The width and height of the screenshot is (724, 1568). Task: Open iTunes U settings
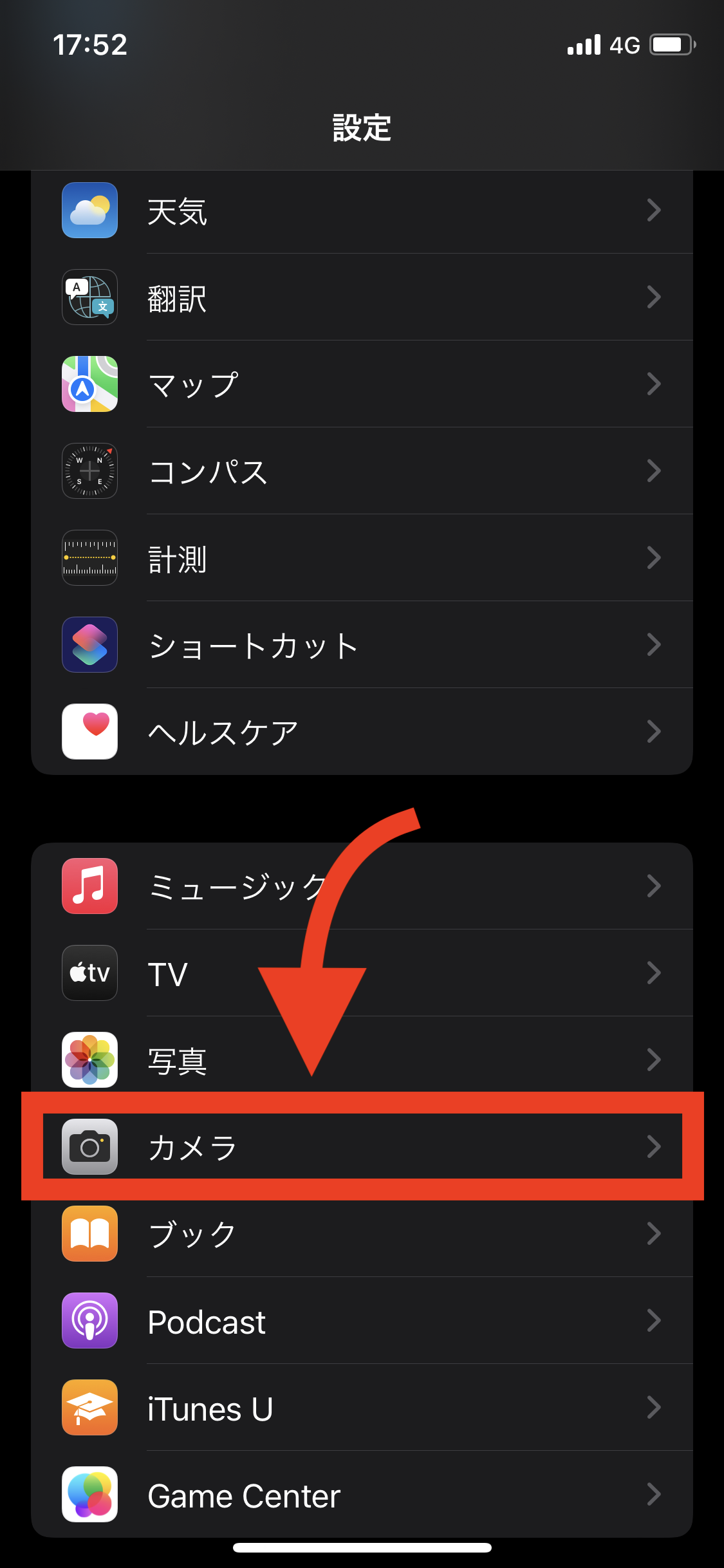tap(362, 1408)
